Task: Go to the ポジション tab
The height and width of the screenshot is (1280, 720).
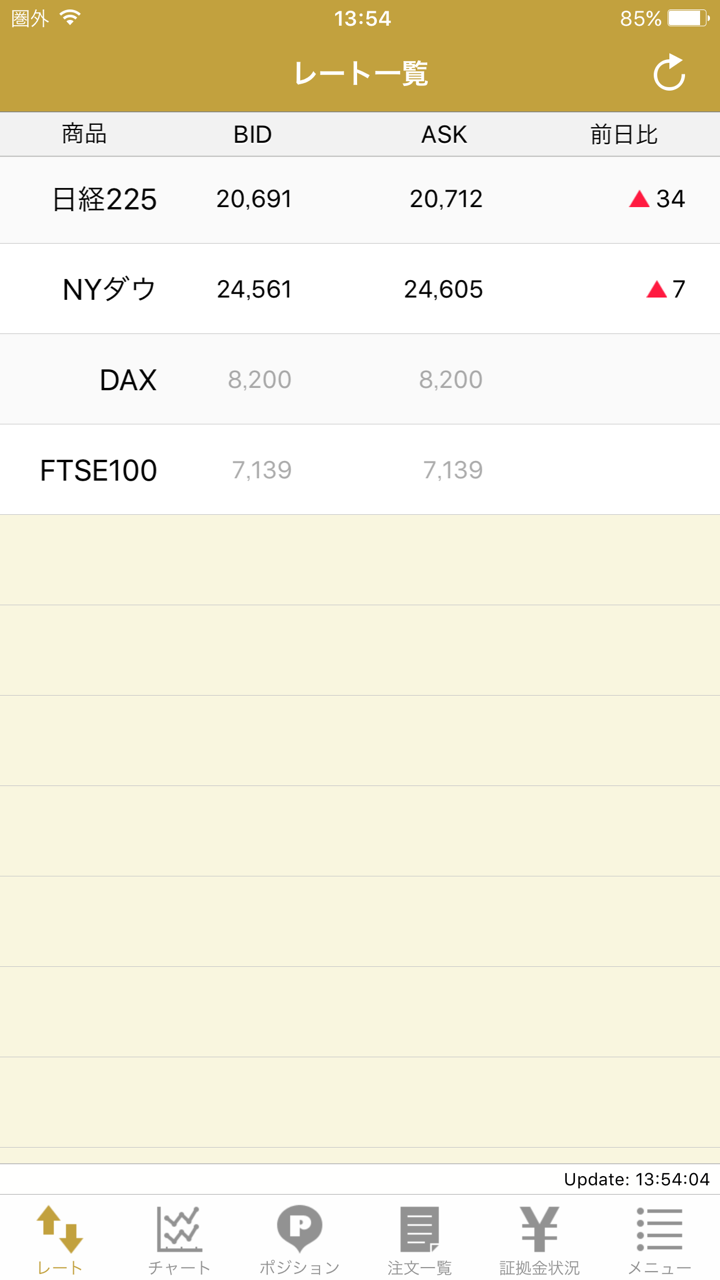Action: pos(299,1239)
